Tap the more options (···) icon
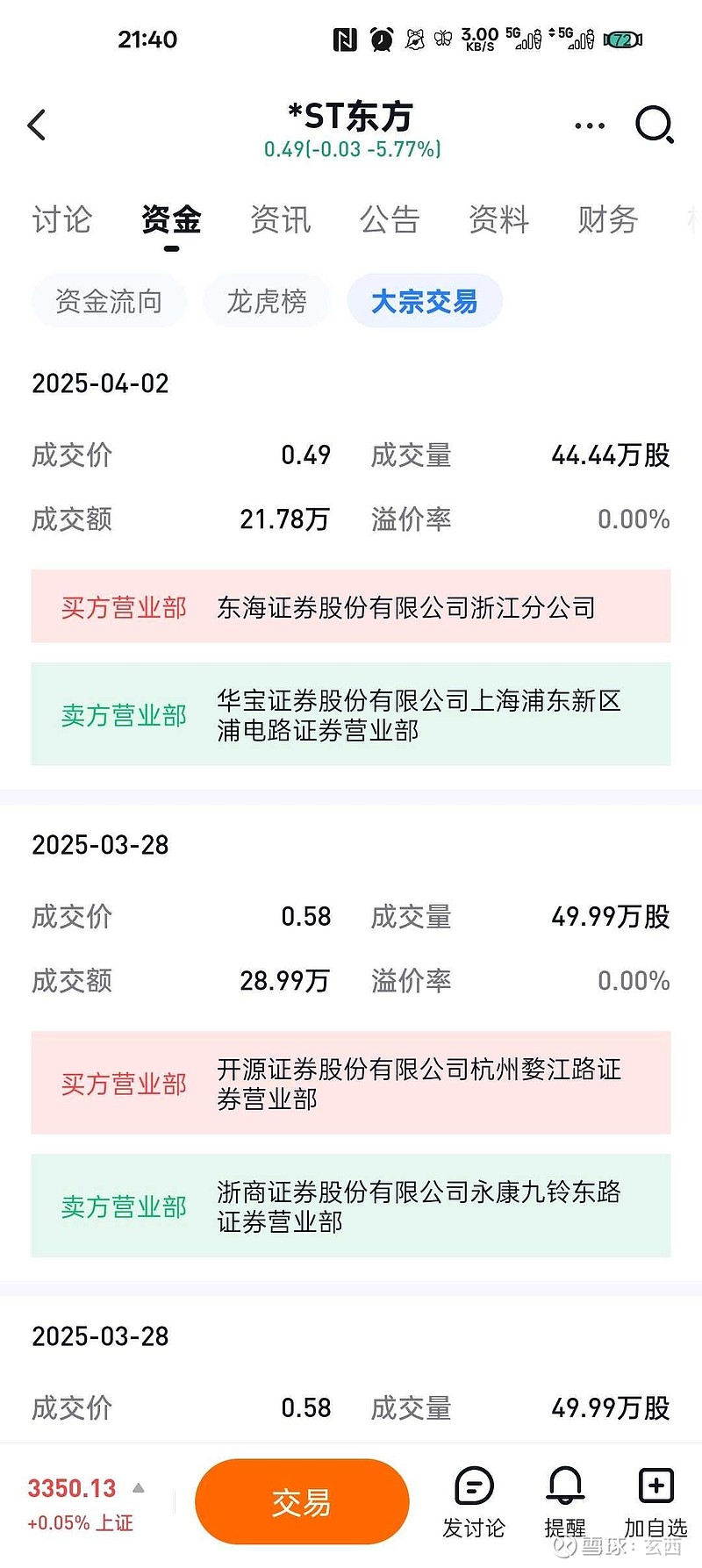 tap(589, 125)
